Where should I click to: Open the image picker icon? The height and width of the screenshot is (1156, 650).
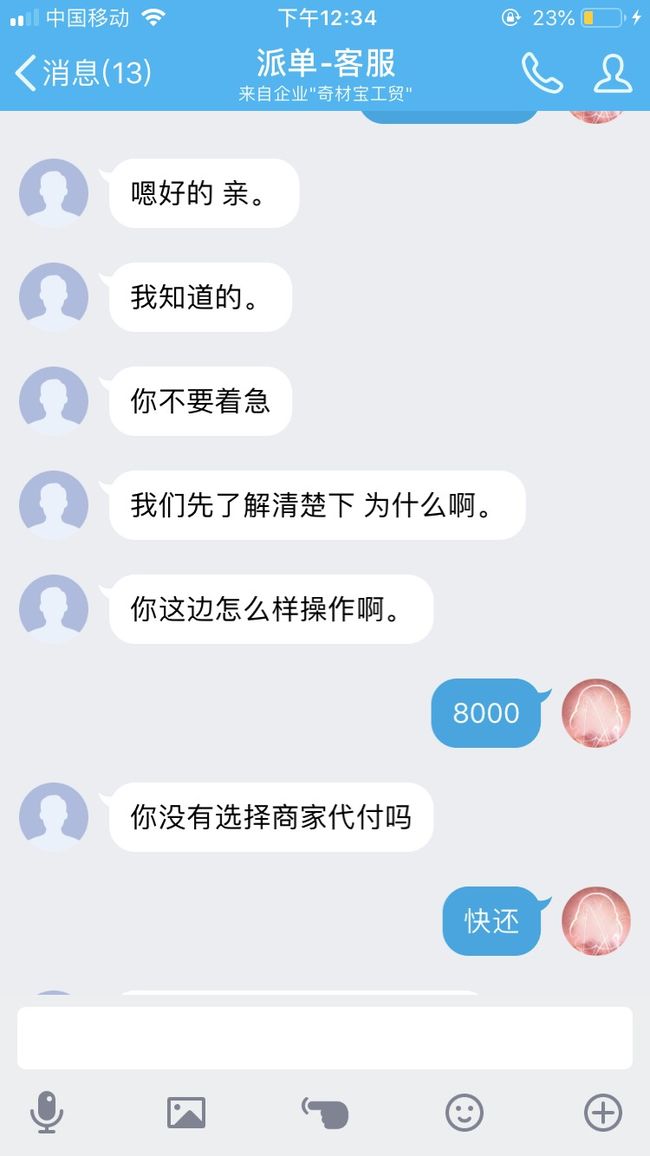186,1113
